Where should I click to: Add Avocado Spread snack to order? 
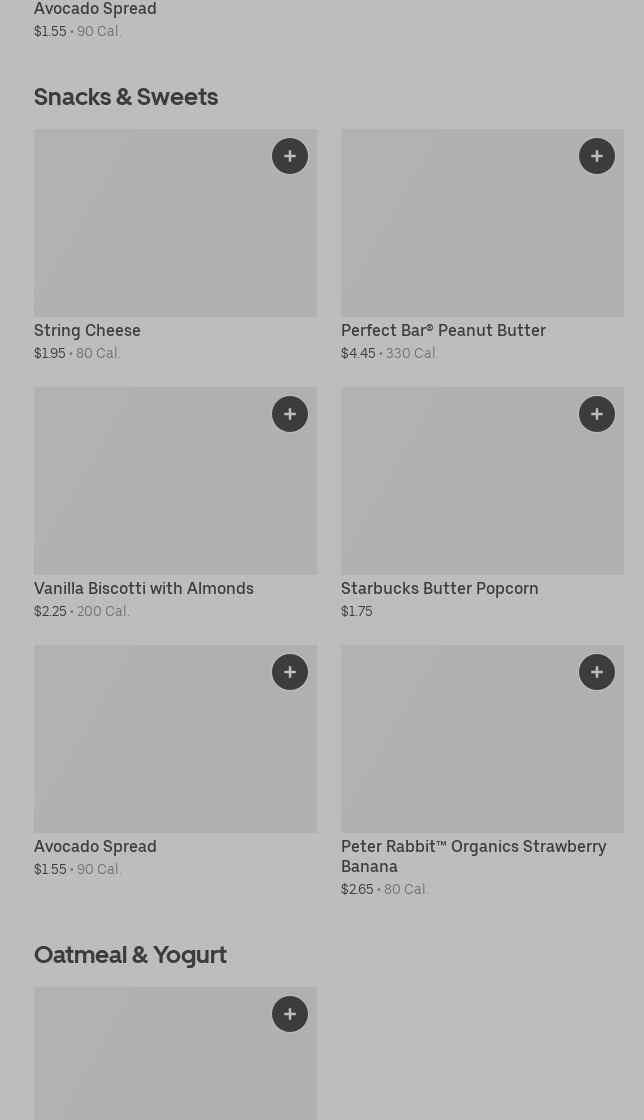tap(290, 672)
